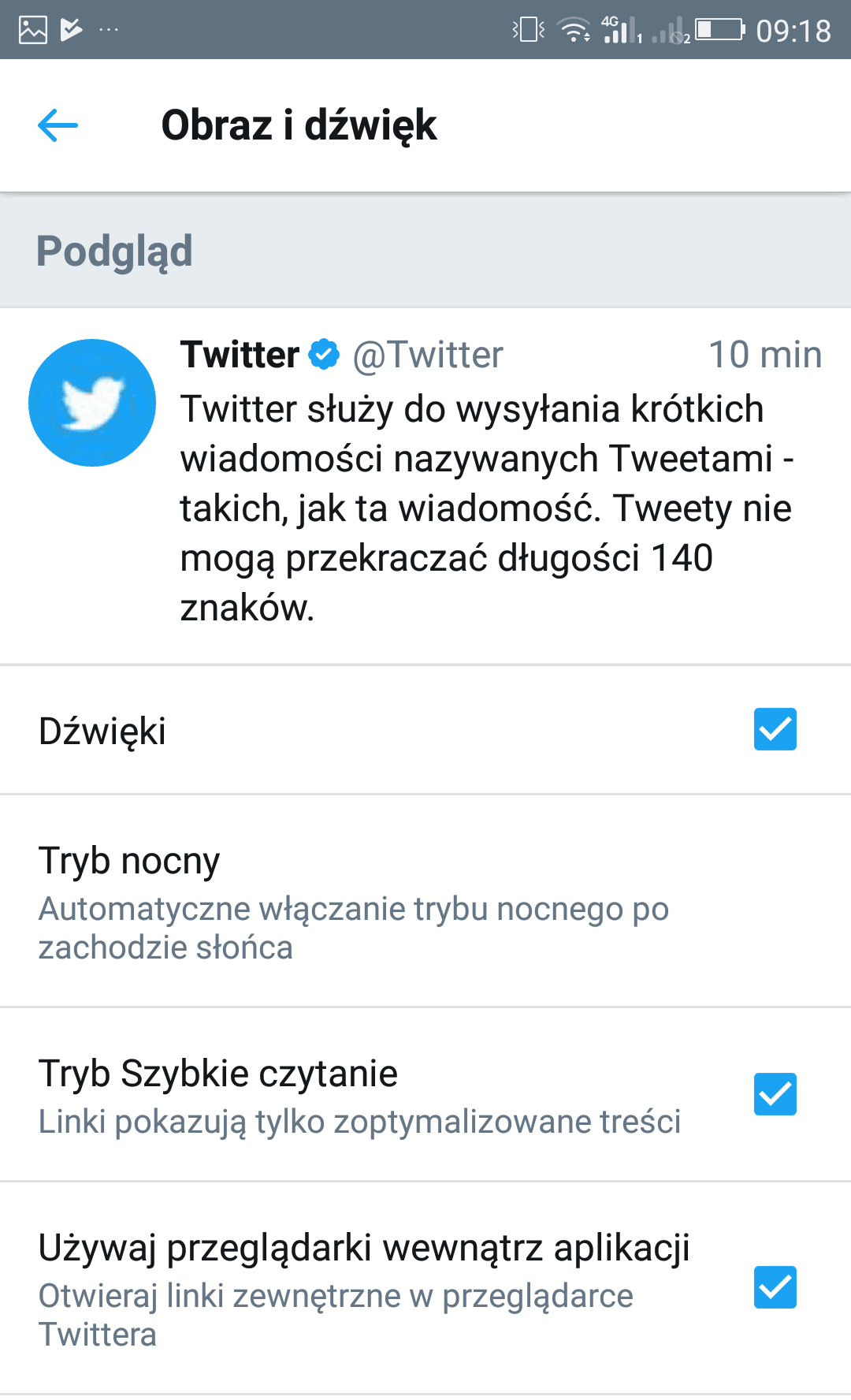The width and height of the screenshot is (851, 1400).
Task: Go back using the blue arrow
Action: 58,125
